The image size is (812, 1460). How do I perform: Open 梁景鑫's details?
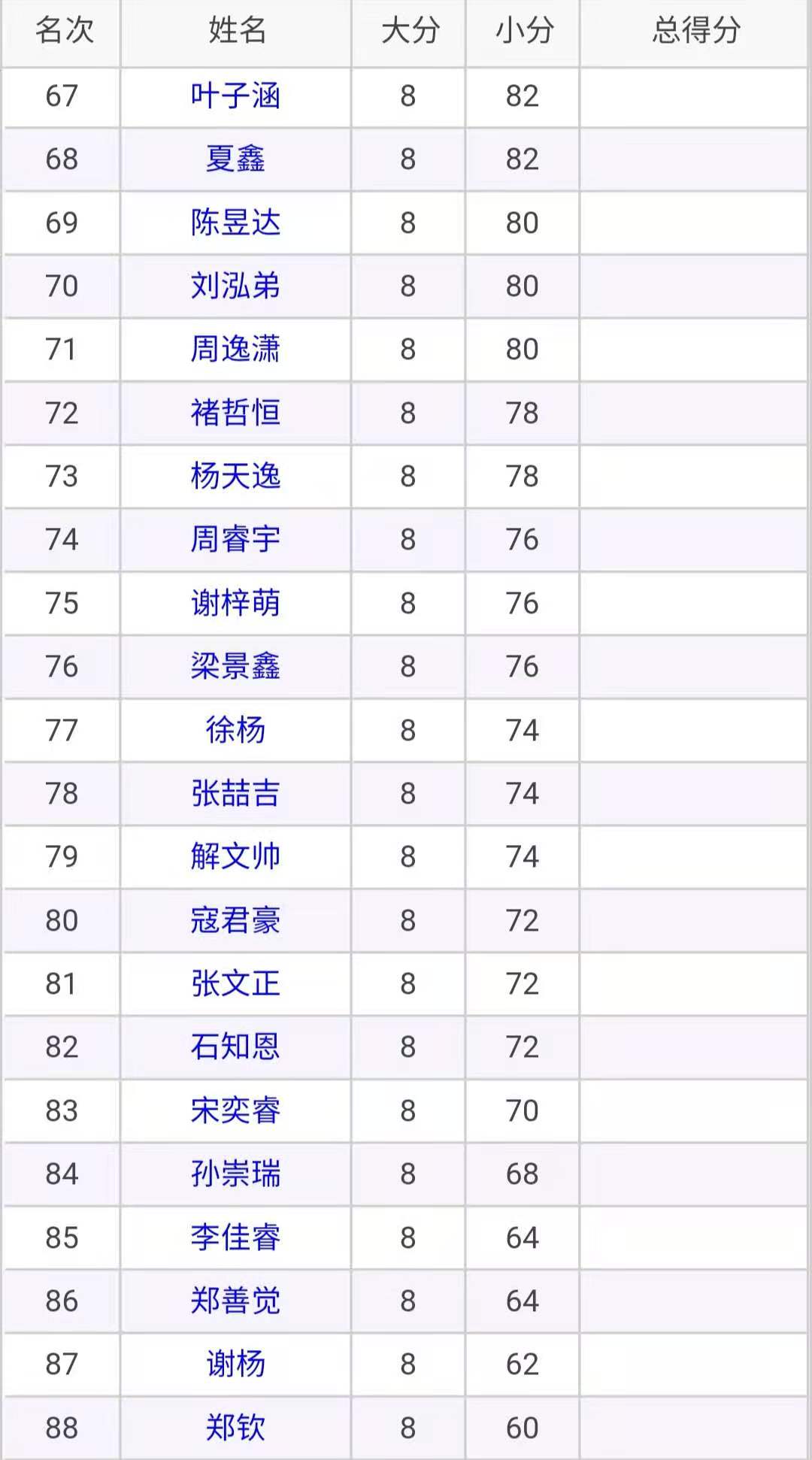pos(235,666)
